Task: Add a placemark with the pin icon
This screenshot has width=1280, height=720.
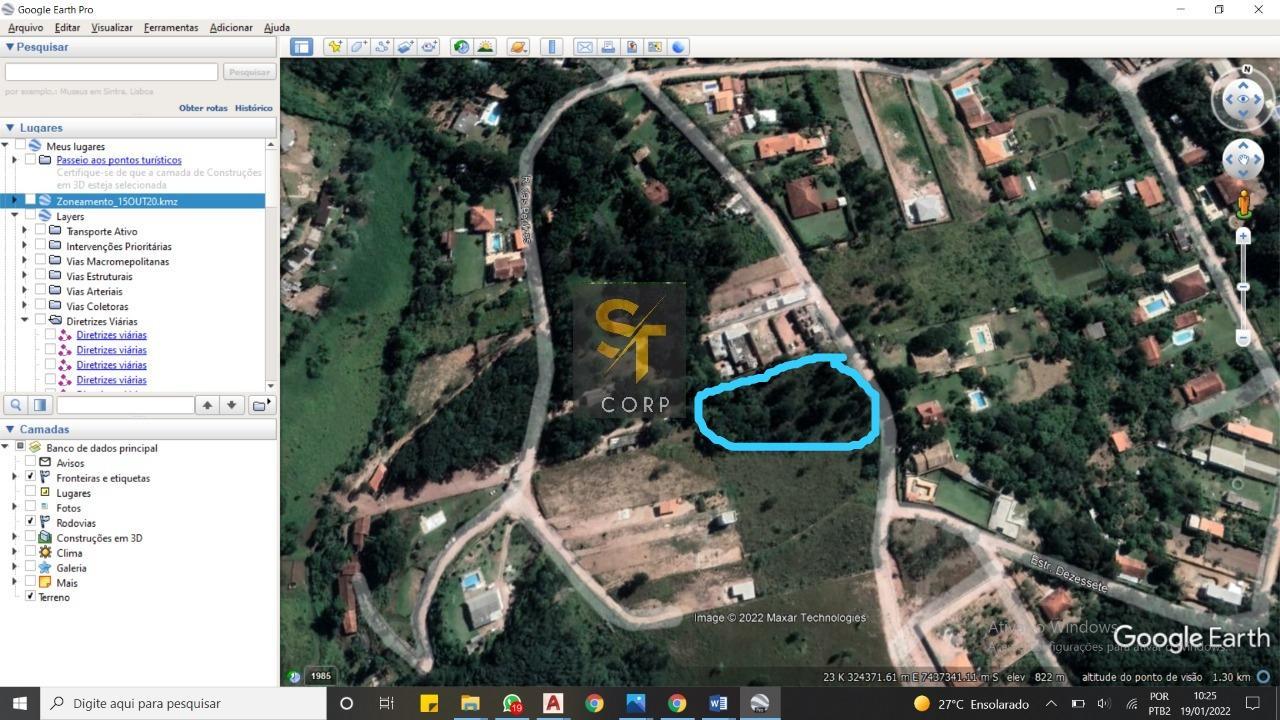Action: click(335, 47)
